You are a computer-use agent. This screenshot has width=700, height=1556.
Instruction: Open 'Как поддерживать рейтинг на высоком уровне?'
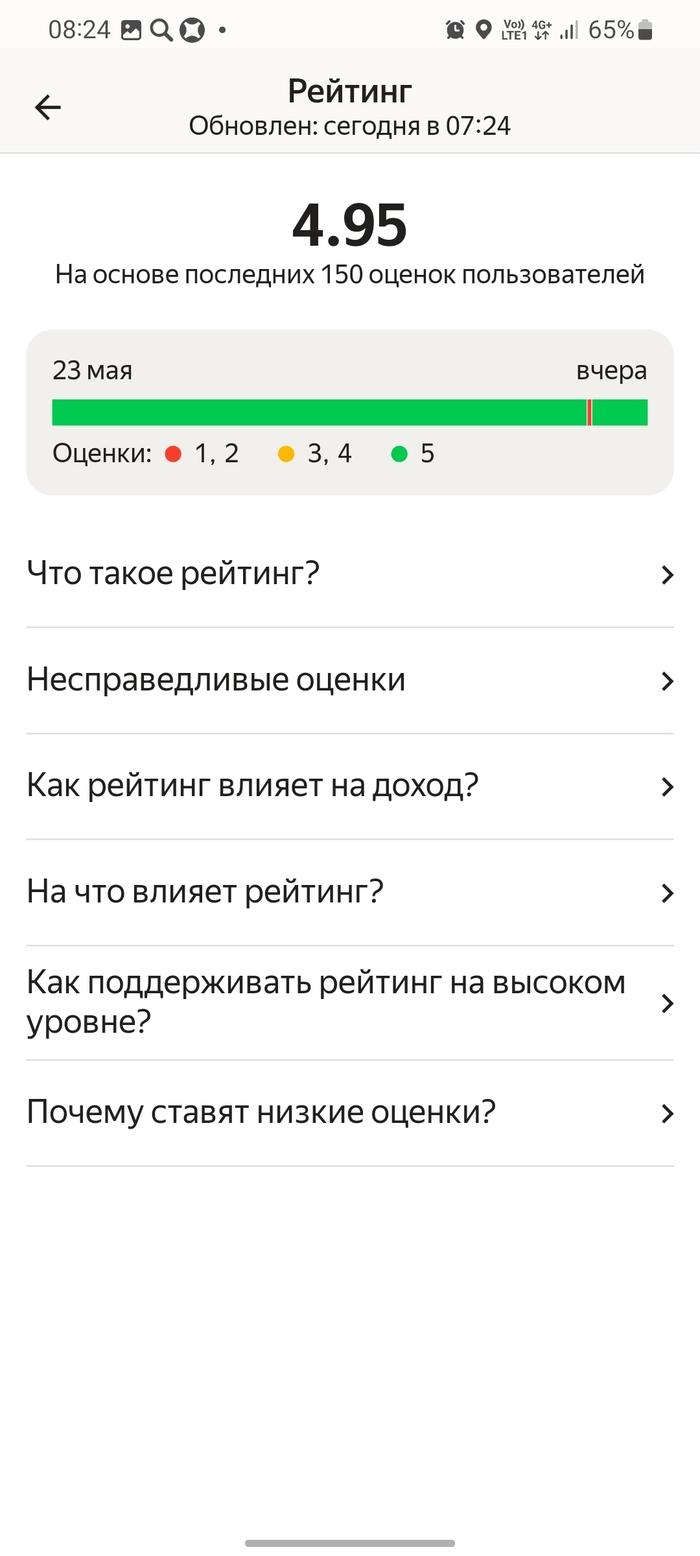pos(349,1003)
